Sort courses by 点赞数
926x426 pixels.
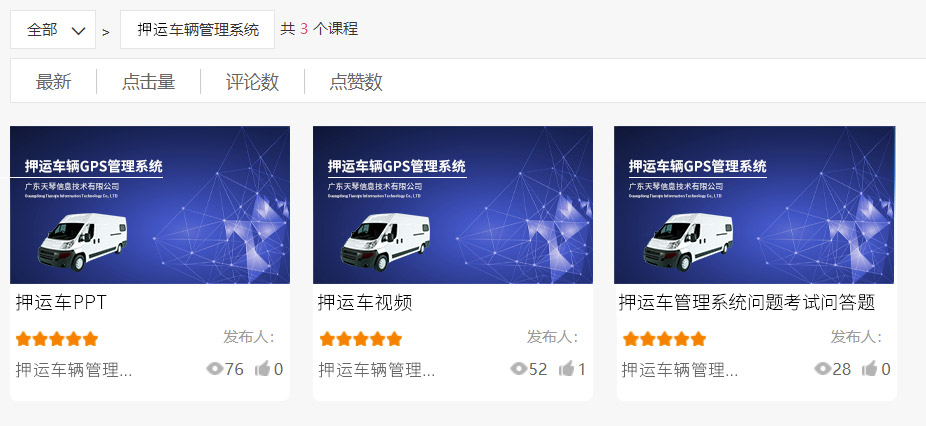click(356, 82)
